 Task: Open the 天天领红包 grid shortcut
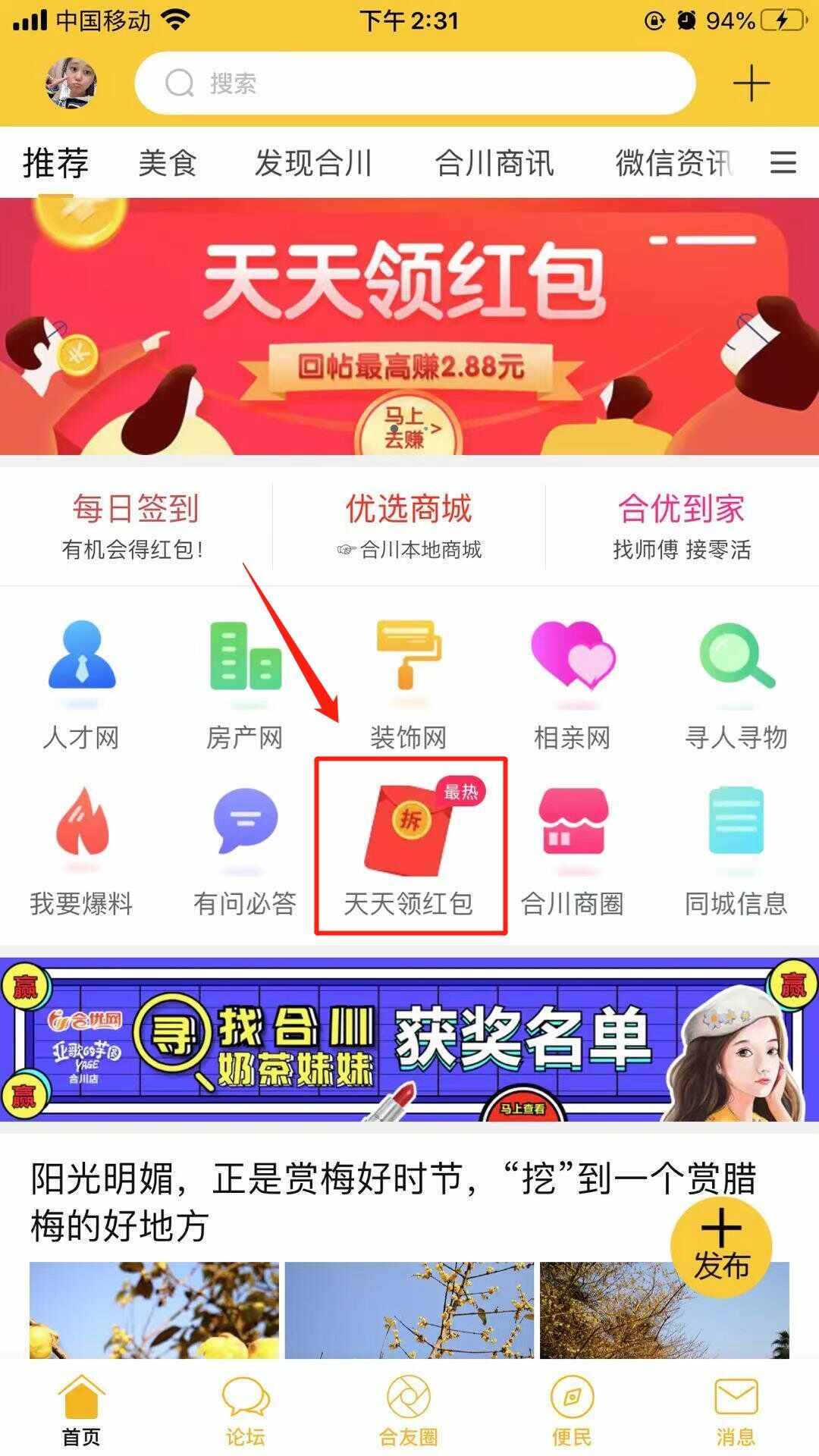pos(409,847)
